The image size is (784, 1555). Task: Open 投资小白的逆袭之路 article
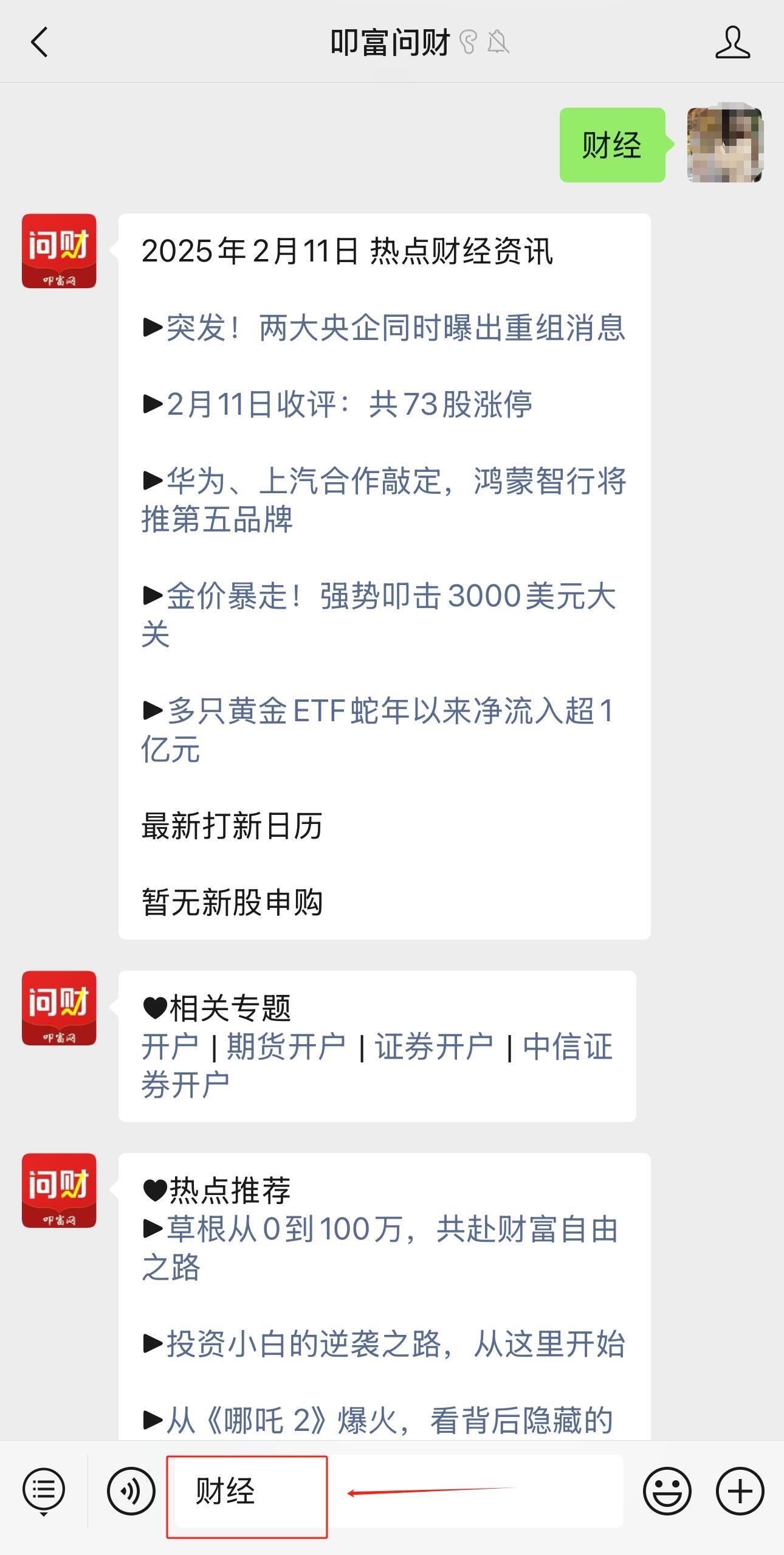395,1343
